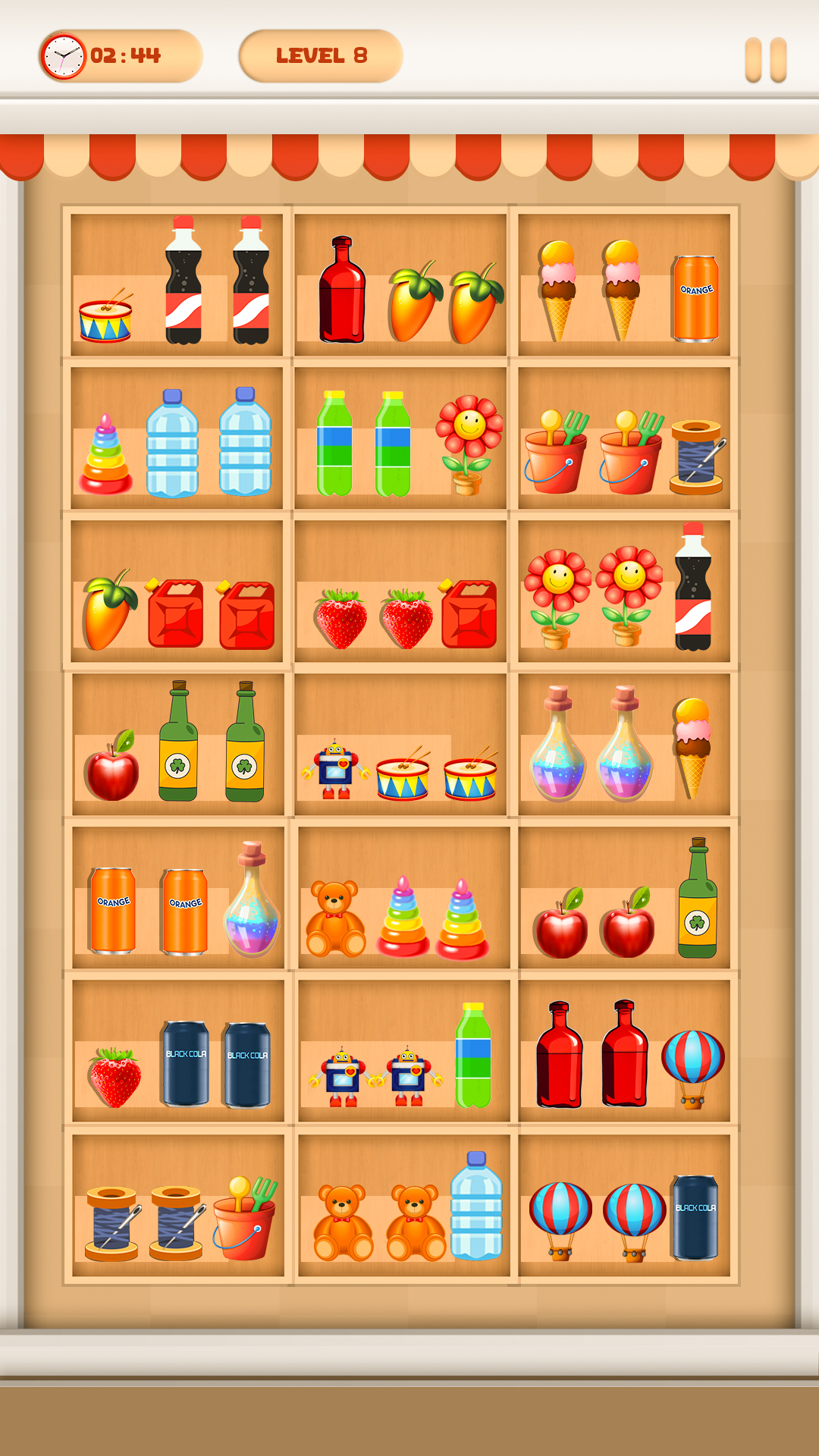The width and height of the screenshot is (819, 1456).
Task: Select the black cola can beside the balloons
Action: pos(695,1217)
